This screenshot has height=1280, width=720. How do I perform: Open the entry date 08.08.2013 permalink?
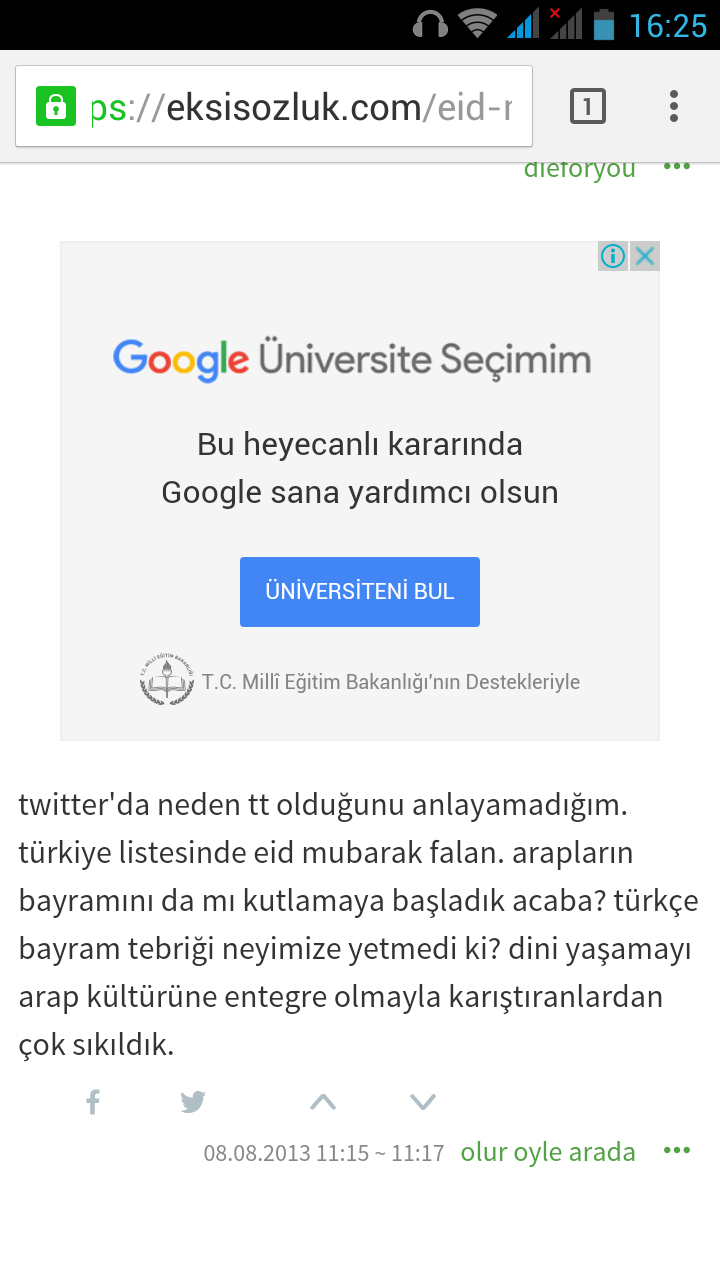click(x=323, y=1153)
